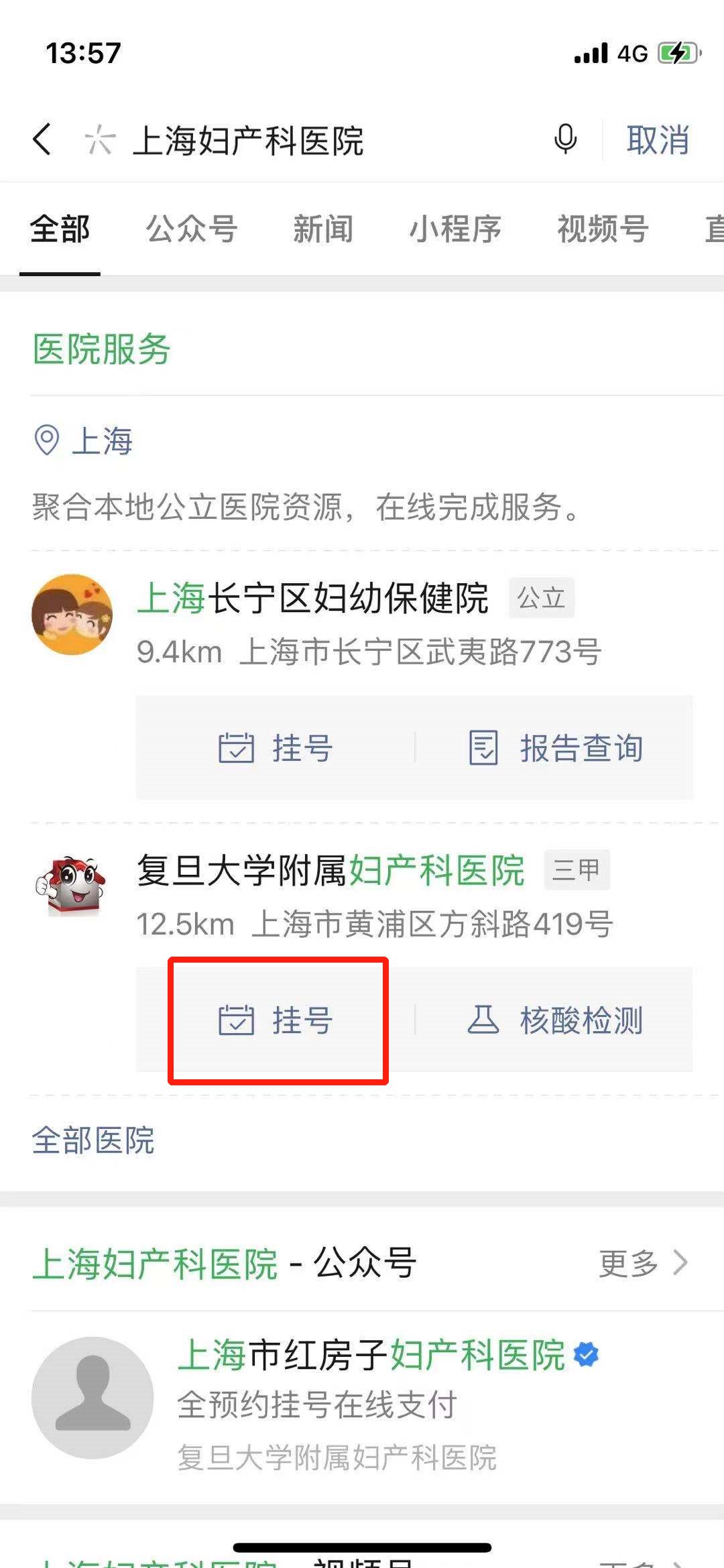Screen dimensions: 724x1568
Task: Tap 挂号 under 复旦大学附属妇产科医院
Action: (276, 1020)
